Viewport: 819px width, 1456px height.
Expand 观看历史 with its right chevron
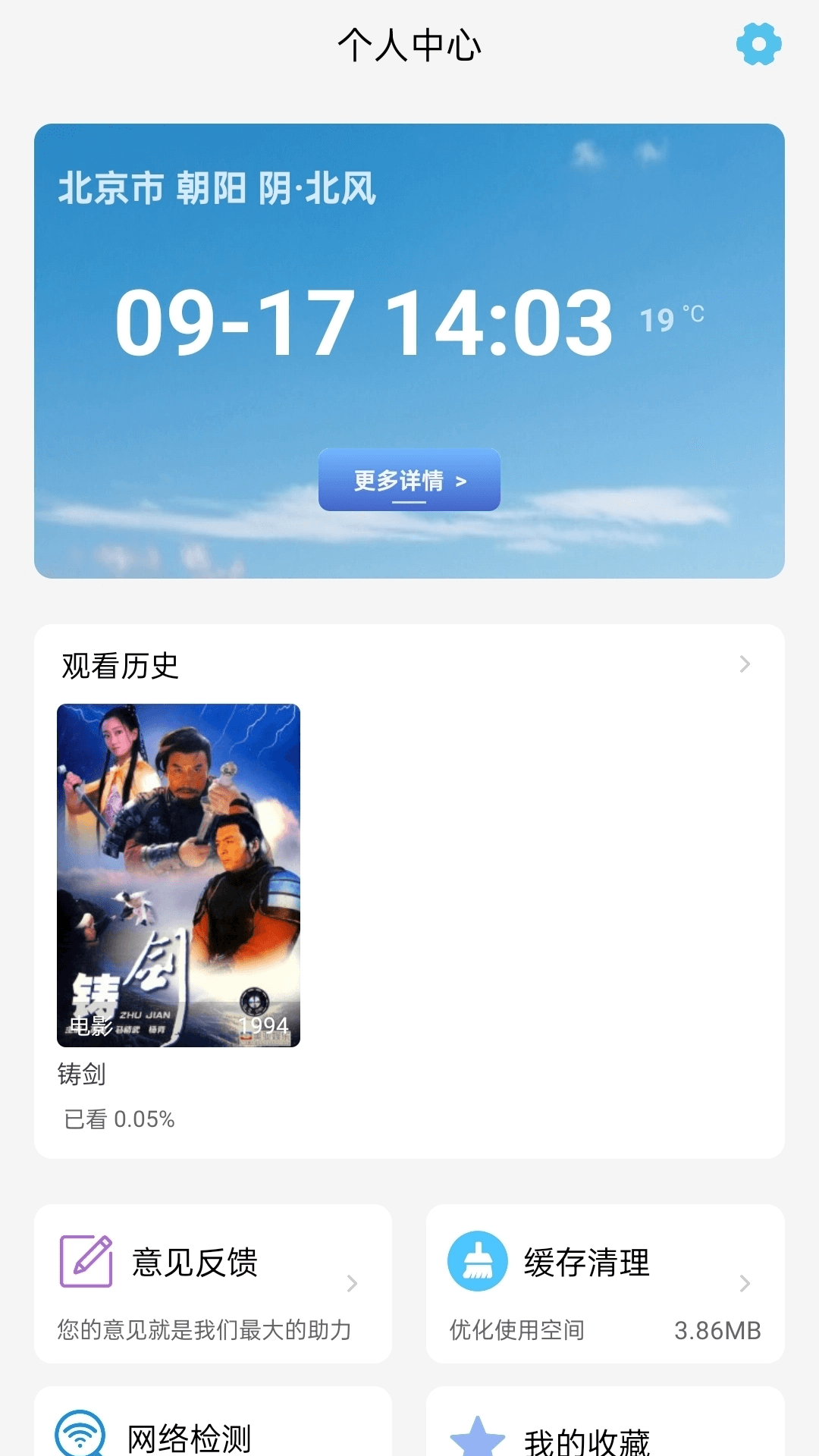tap(745, 664)
